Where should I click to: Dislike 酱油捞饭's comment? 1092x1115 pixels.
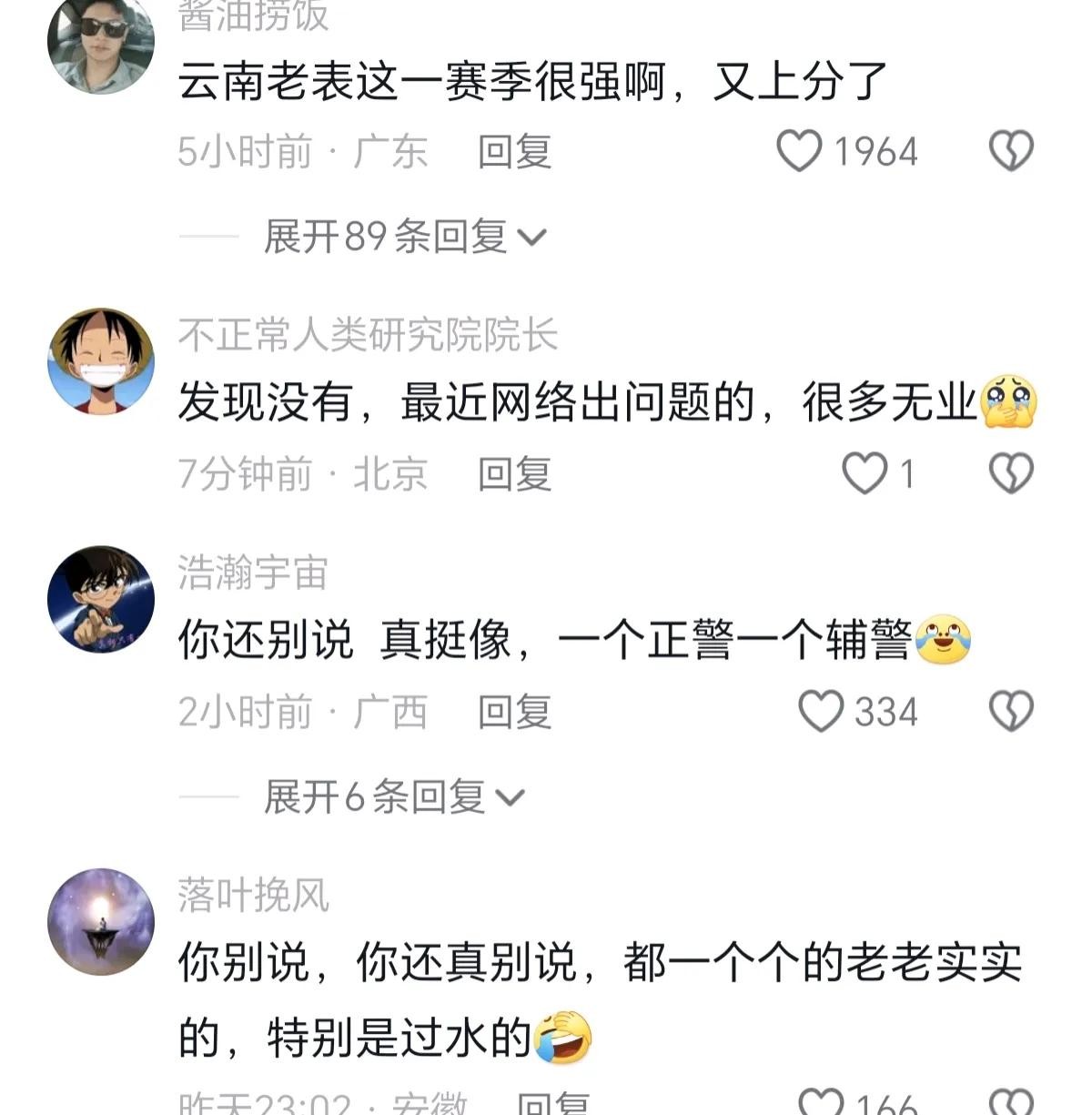point(1011,151)
